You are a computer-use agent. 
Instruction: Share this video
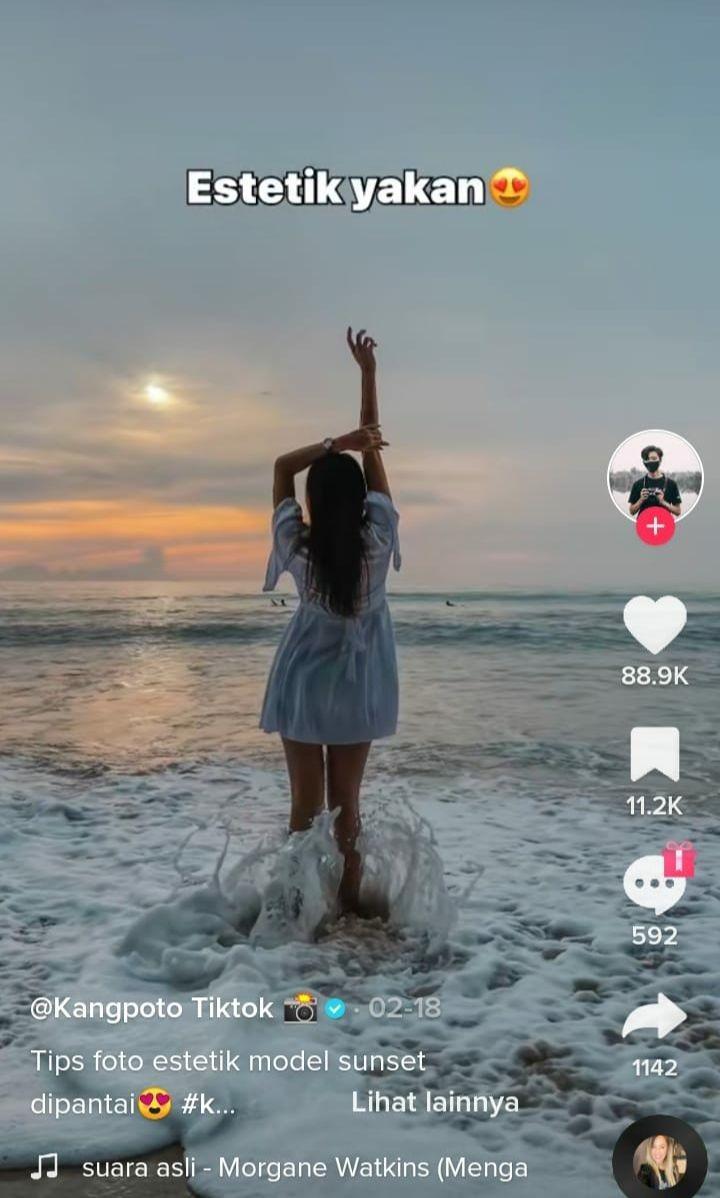click(655, 1017)
